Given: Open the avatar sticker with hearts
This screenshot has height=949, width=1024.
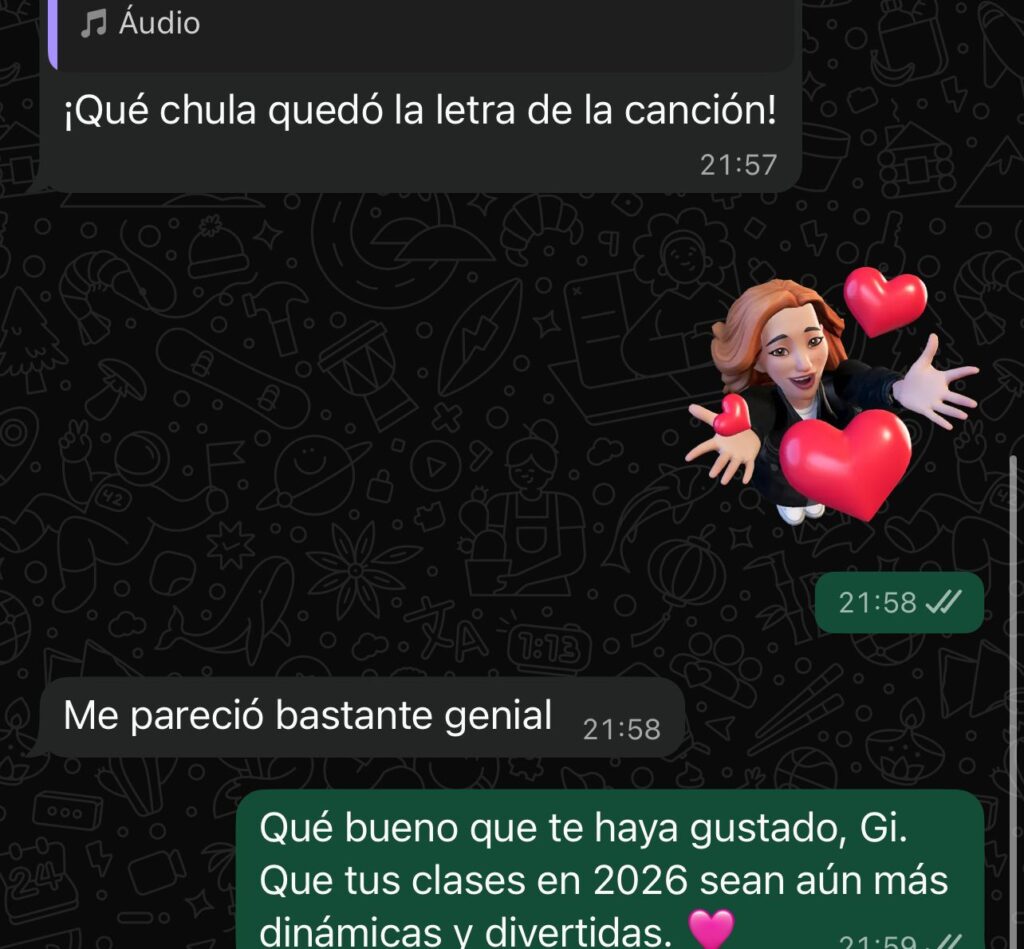Looking at the screenshot, I should tap(832, 398).
